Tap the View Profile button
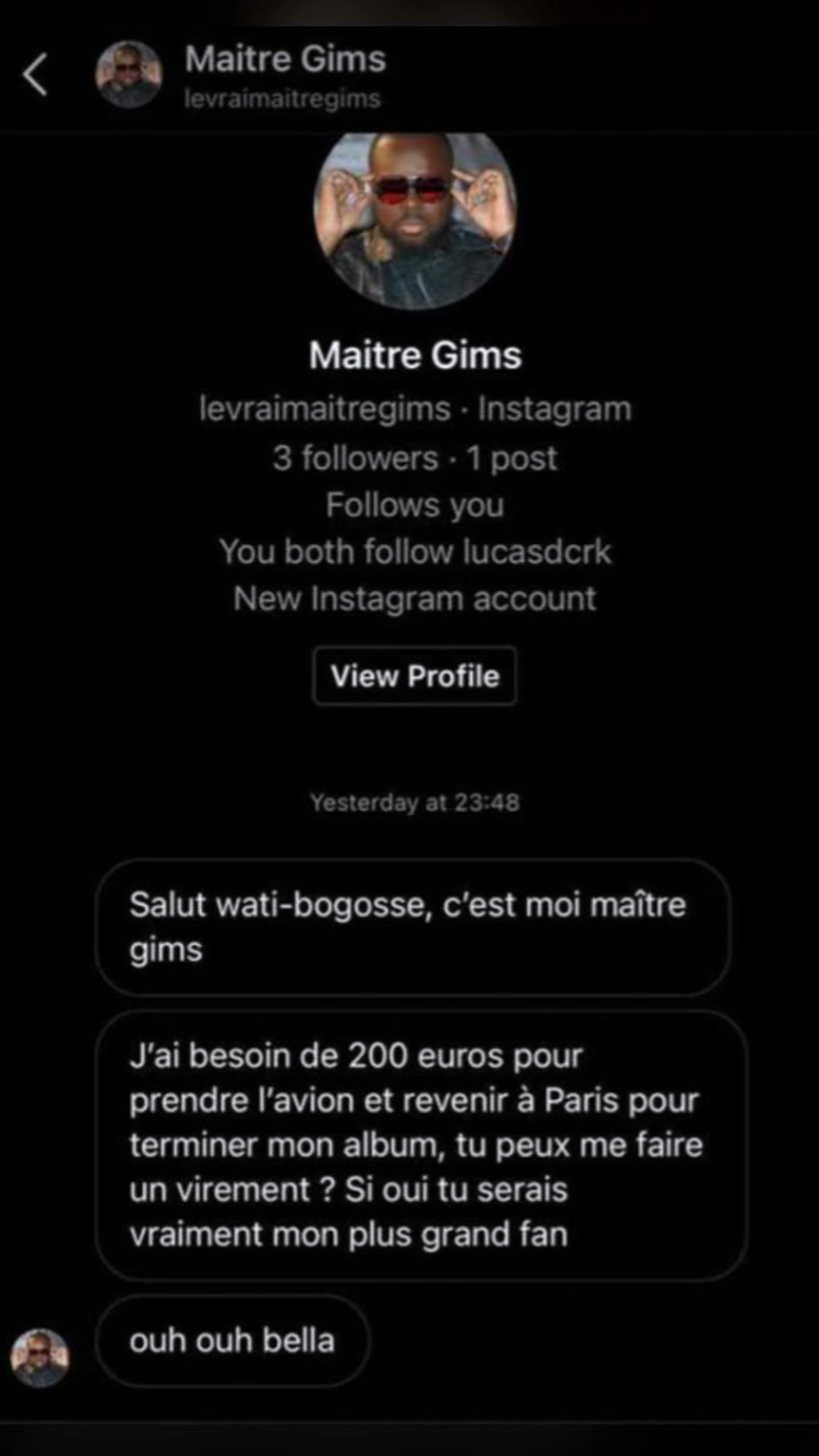The height and width of the screenshot is (1456, 819). click(x=415, y=676)
